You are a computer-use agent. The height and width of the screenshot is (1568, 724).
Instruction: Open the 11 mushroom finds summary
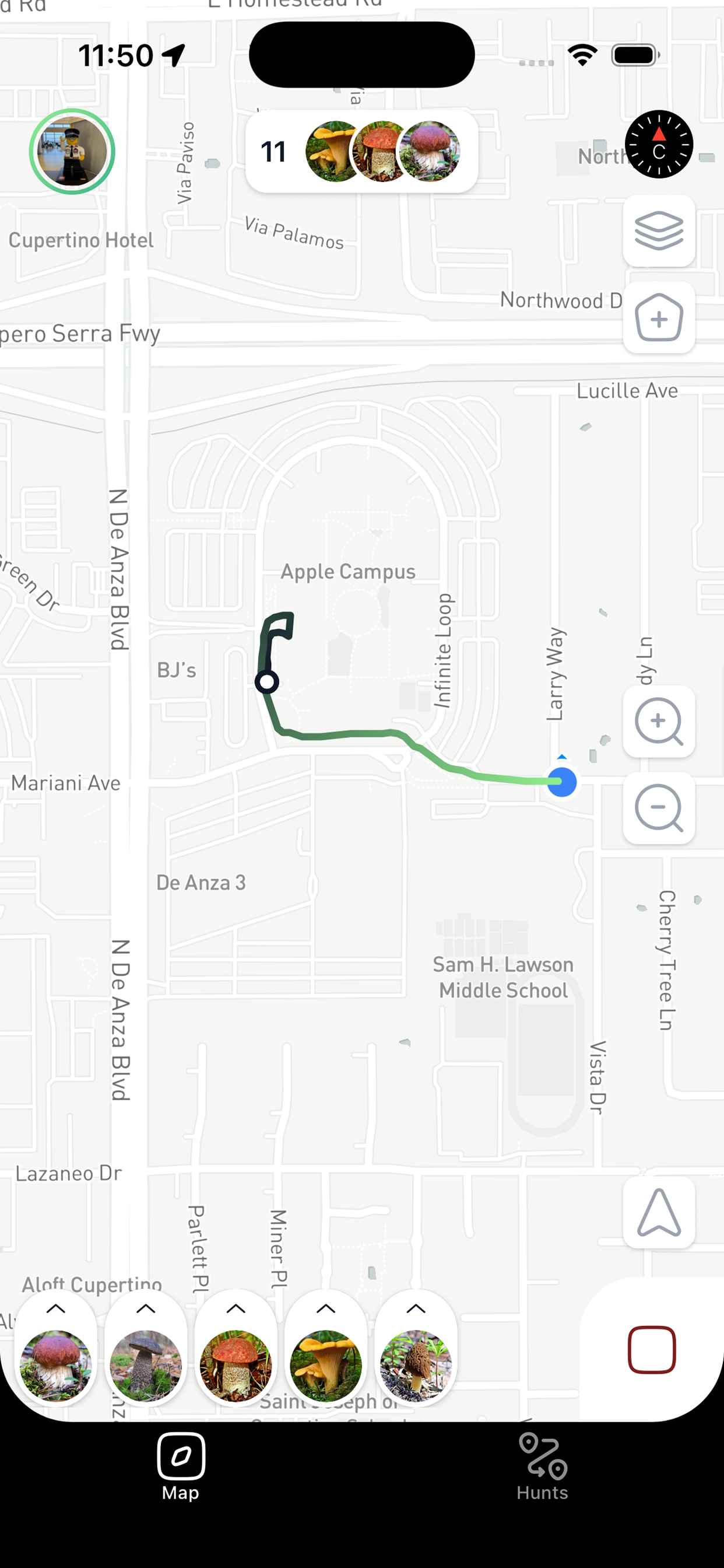click(x=361, y=152)
